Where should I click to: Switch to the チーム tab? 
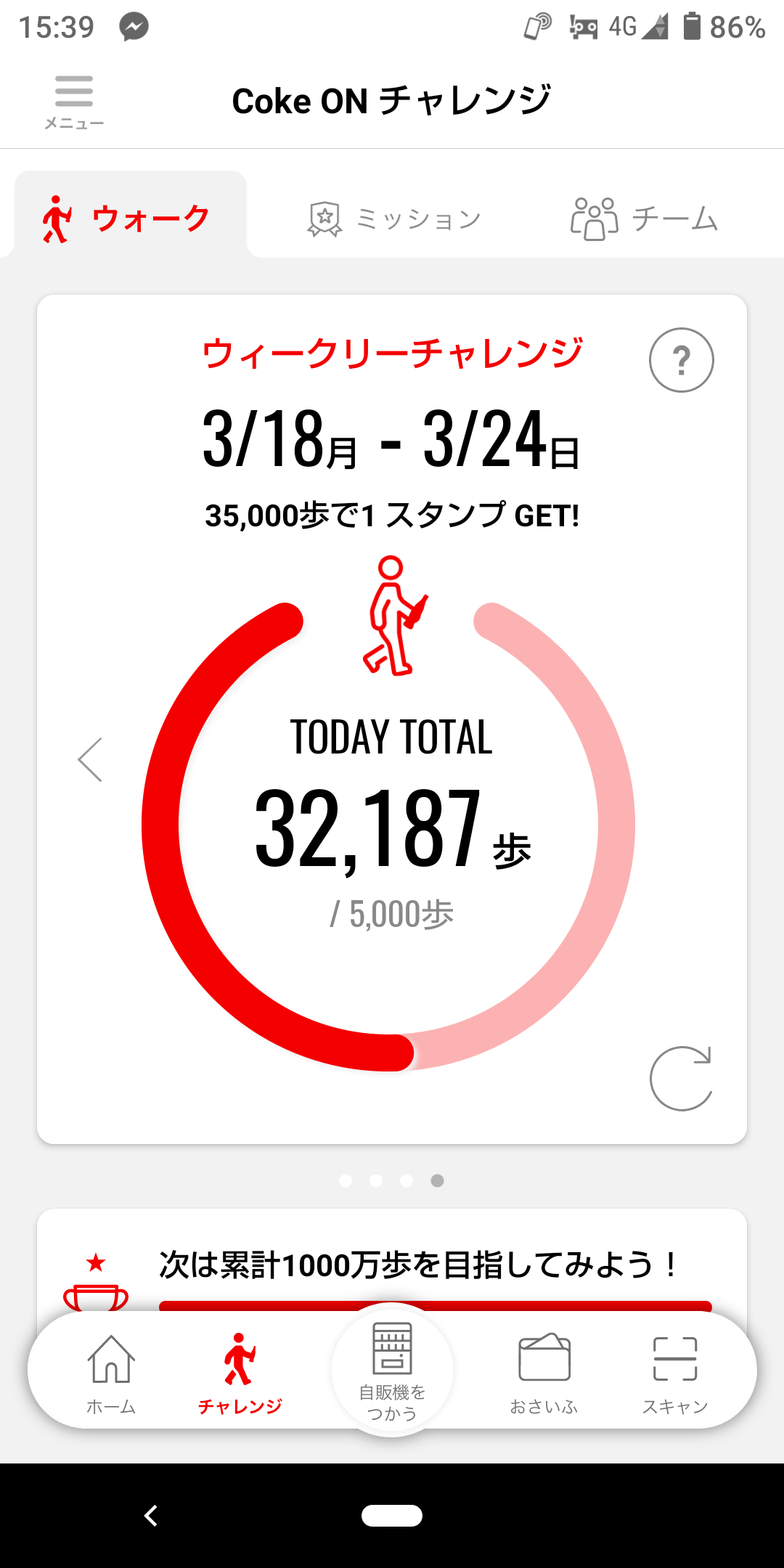(x=645, y=218)
